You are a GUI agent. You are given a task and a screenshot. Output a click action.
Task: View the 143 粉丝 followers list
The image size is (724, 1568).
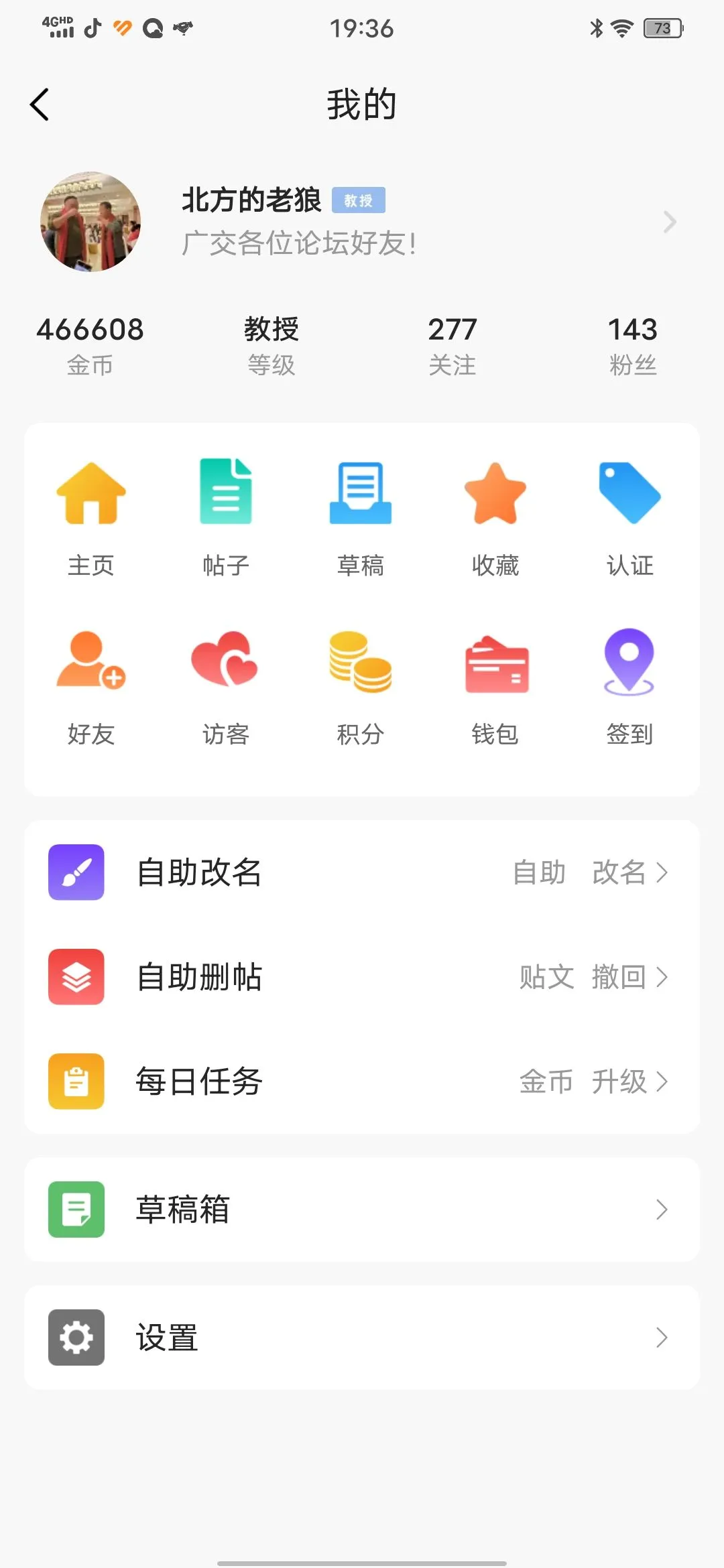(633, 345)
